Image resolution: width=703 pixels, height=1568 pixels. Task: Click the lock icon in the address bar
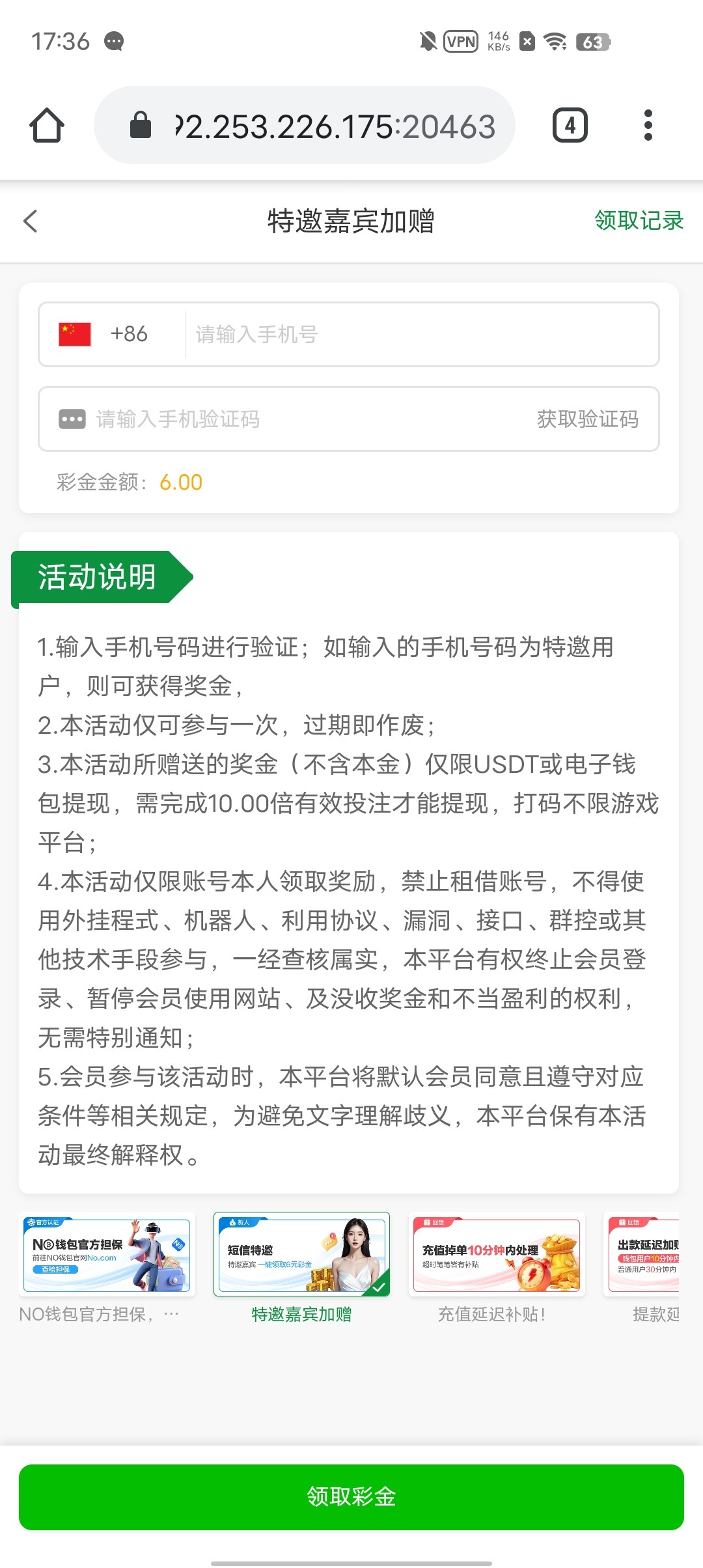coord(140,124)
